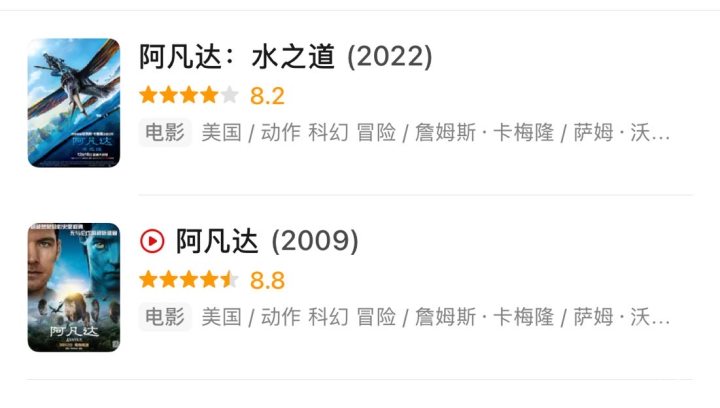Open the 阿凡达 (2009) result

(x=267, y=241)
